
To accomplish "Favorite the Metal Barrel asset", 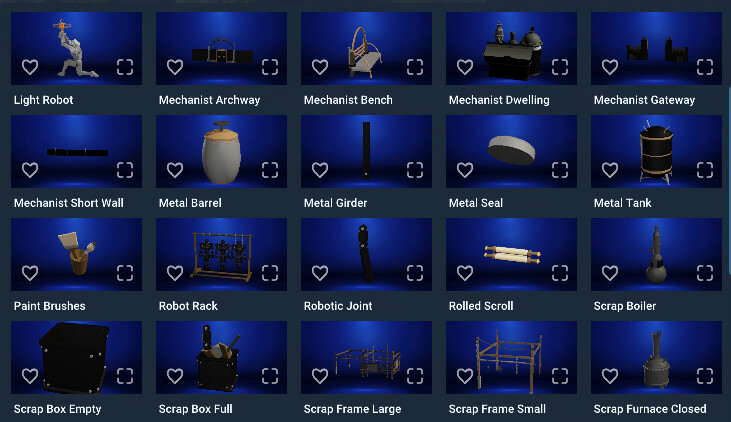I will pyautogui.click(x=175, y=170).
